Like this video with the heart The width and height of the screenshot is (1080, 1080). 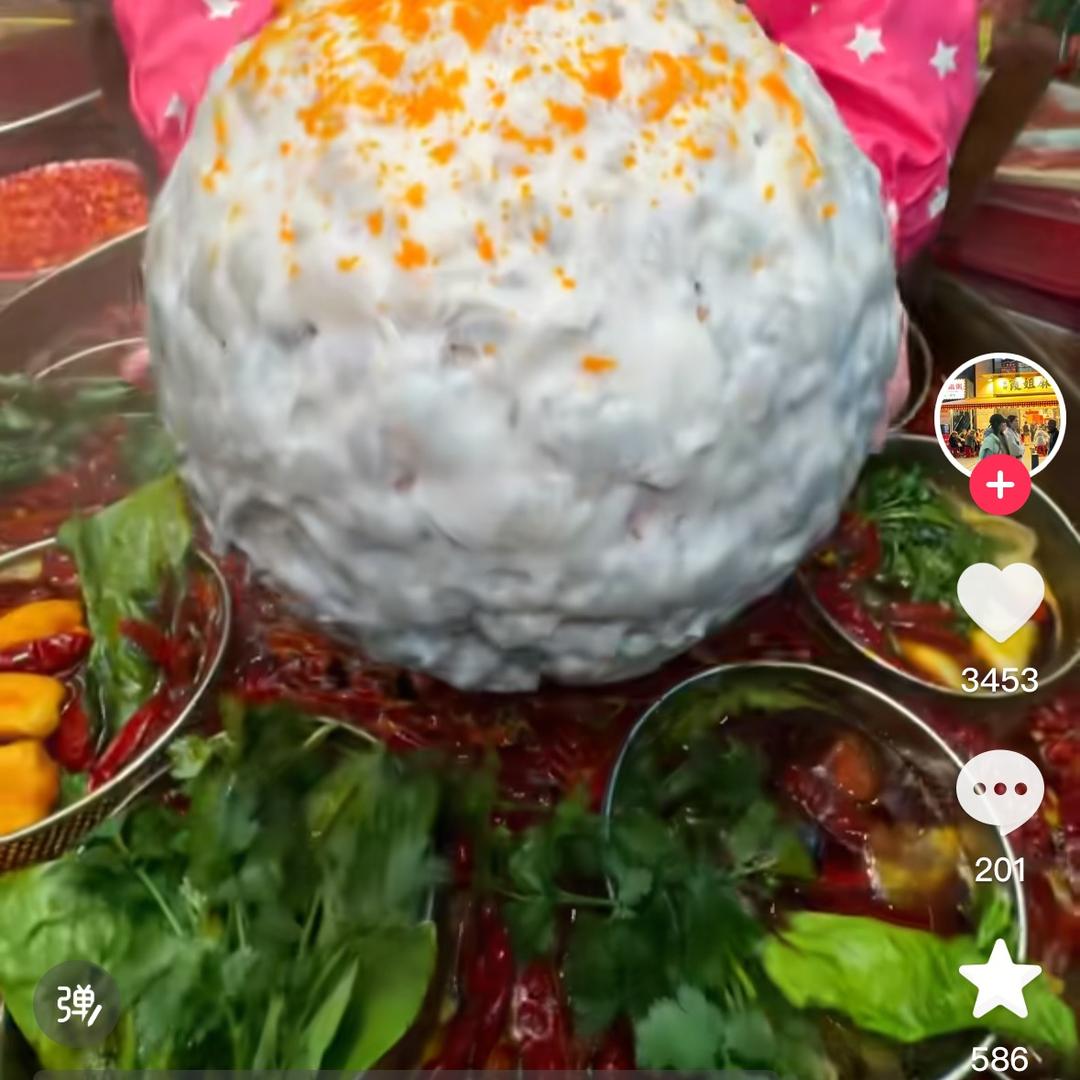999,601
